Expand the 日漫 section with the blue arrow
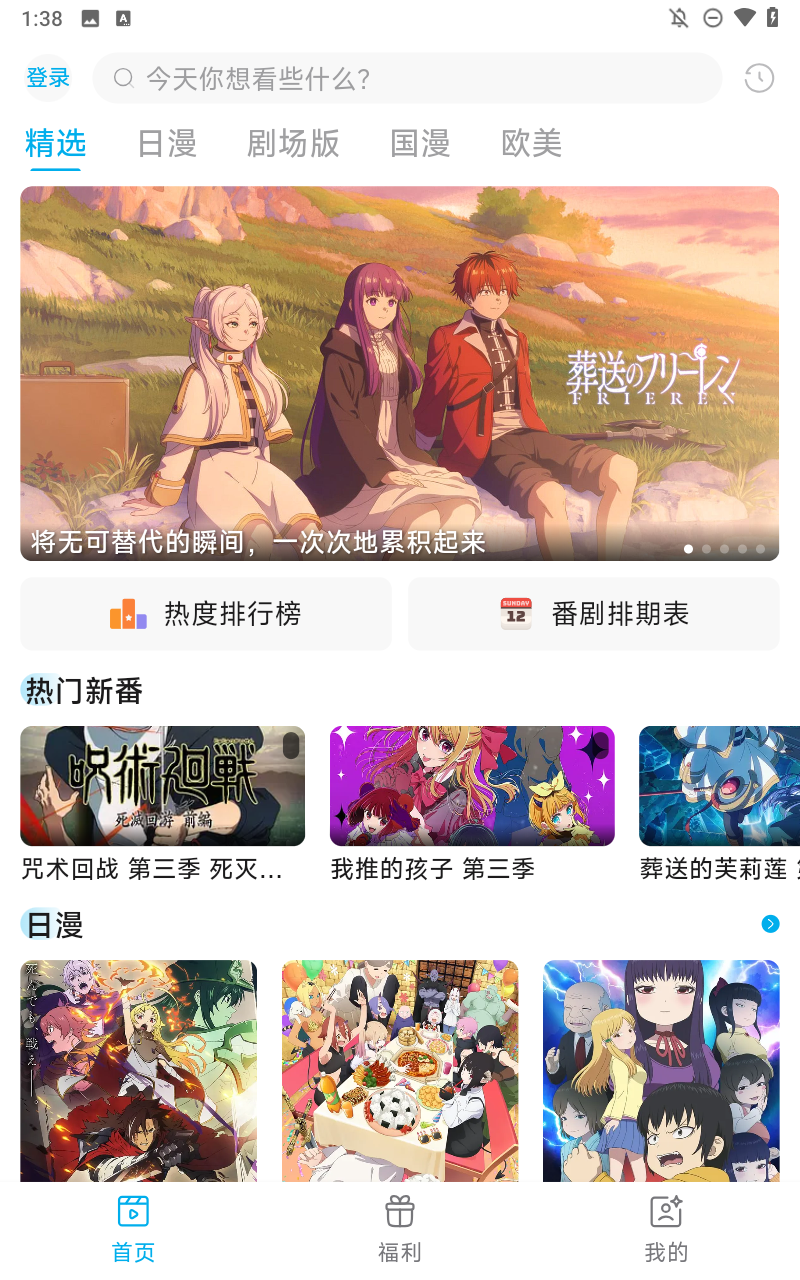Viewport: 800px width, 1280px height. pyautogui.click(x=770, y=924)
